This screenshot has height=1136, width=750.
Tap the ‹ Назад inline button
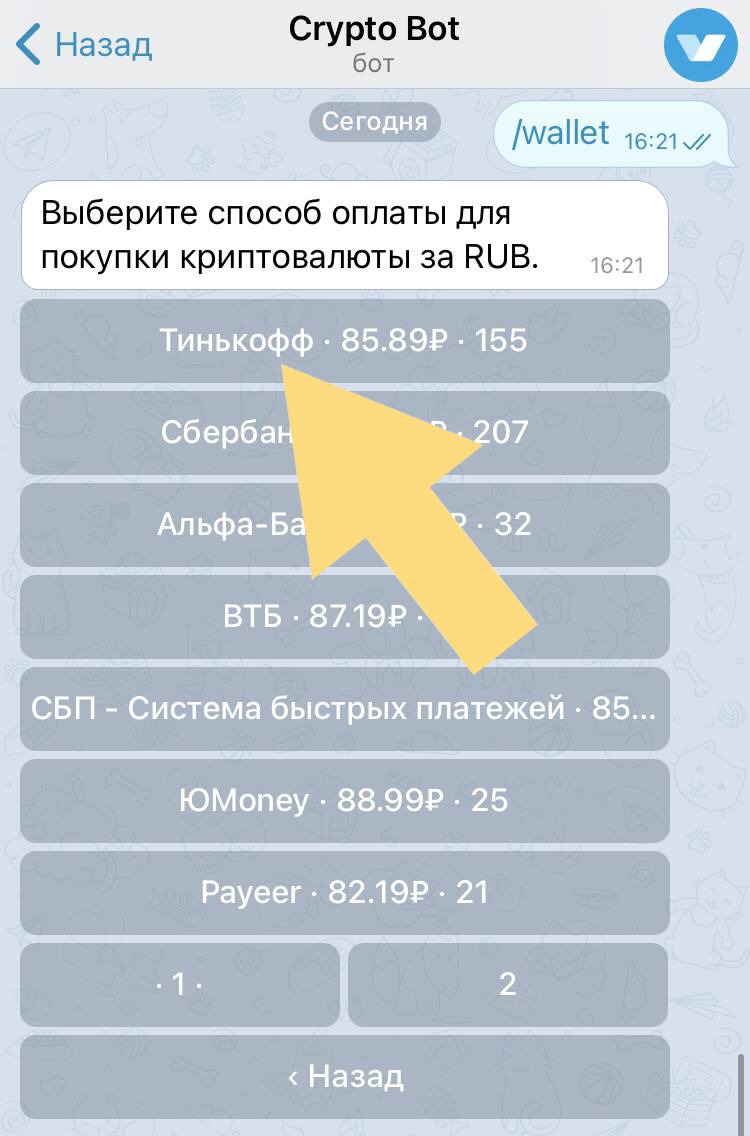click(343, 1077)
